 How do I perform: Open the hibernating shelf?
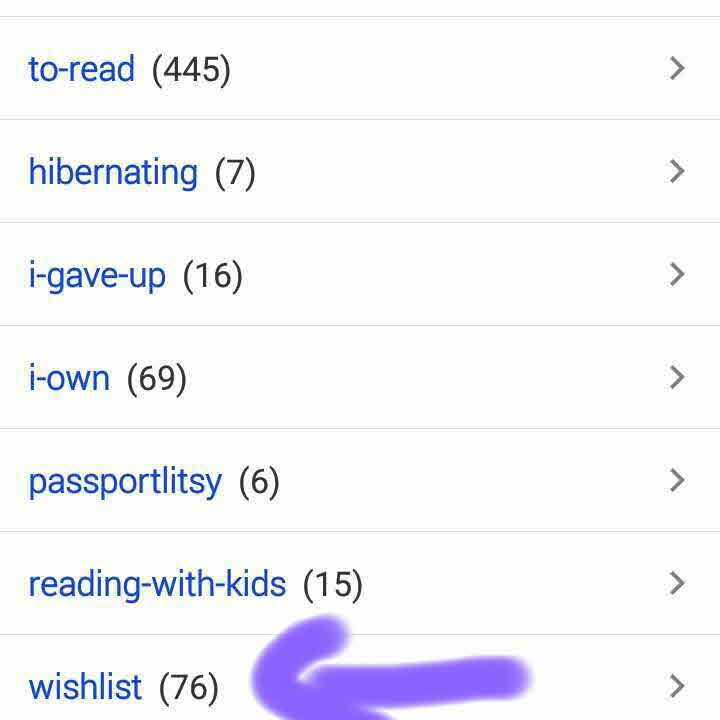pos(113,172)
